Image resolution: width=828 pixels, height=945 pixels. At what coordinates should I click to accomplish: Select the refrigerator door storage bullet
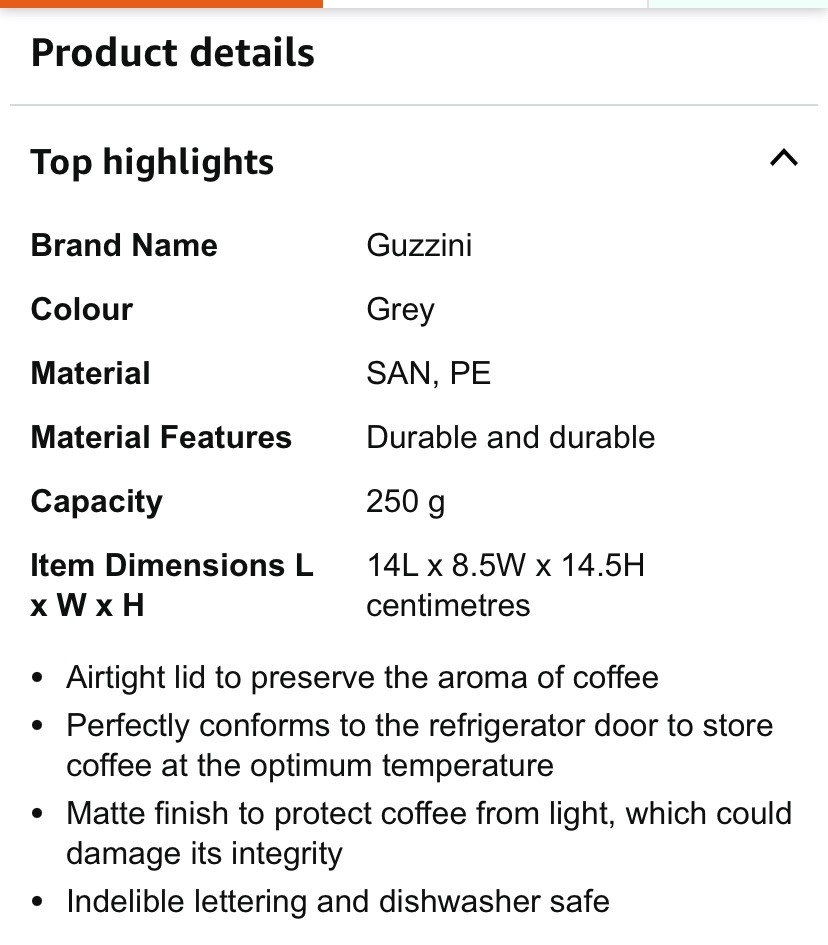click(420, 745)
